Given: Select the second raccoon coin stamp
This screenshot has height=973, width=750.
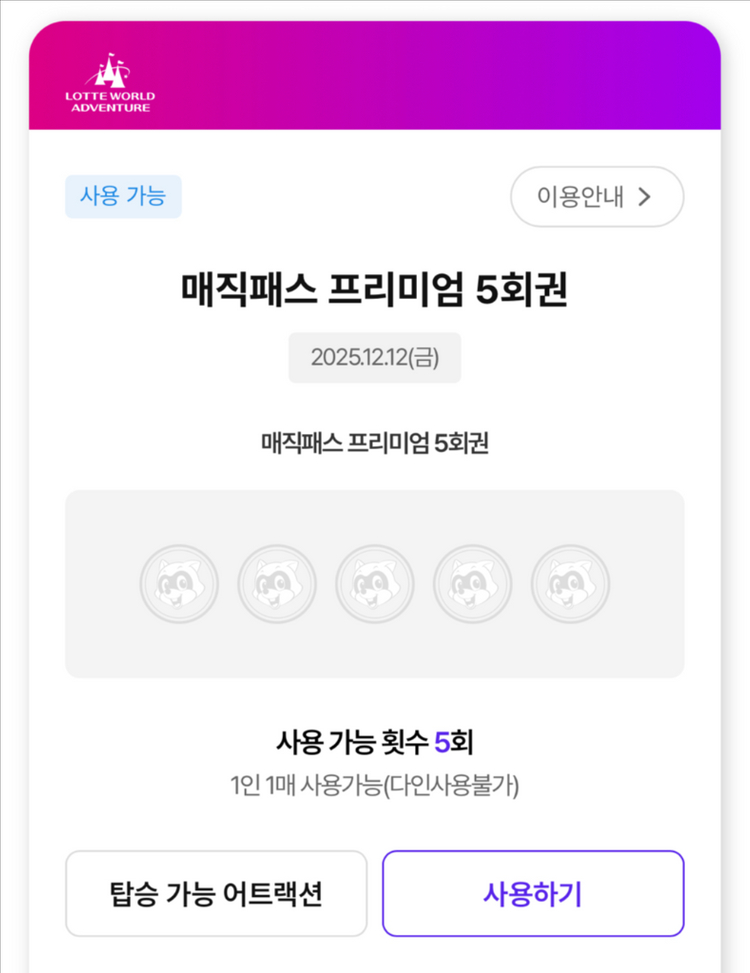Looking at the screenshot, I should pos(277,583).
